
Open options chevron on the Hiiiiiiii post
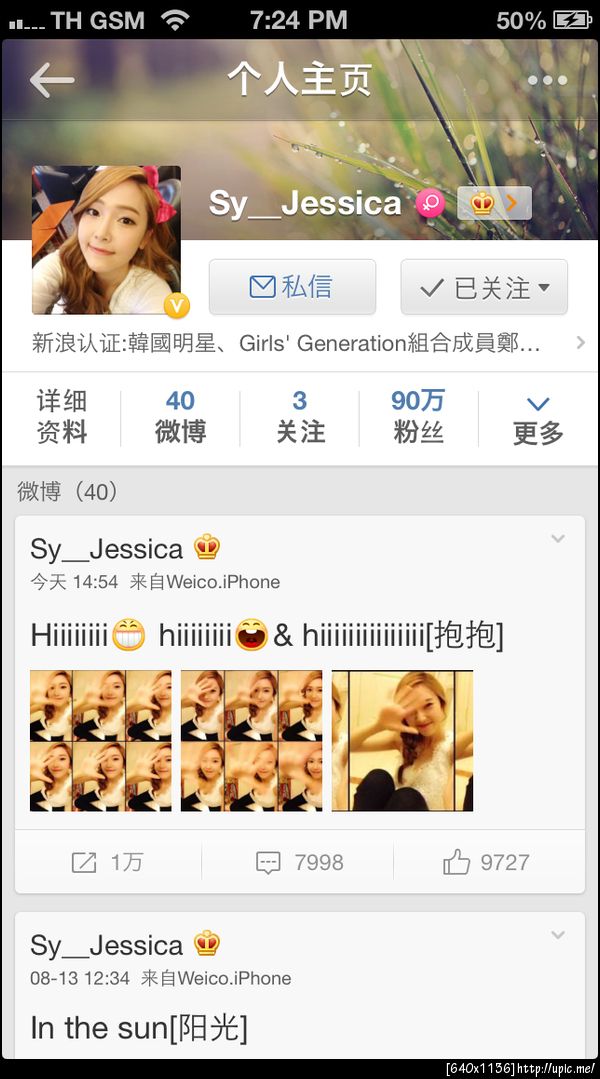[558, 539]
